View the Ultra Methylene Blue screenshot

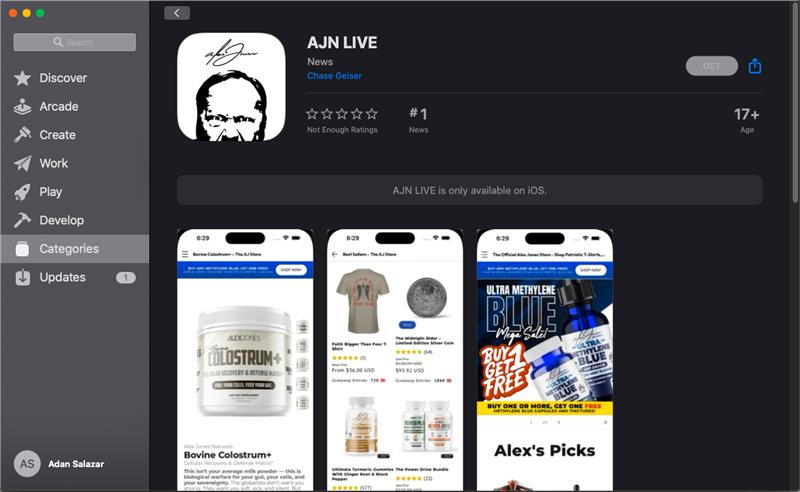point(544,360)
